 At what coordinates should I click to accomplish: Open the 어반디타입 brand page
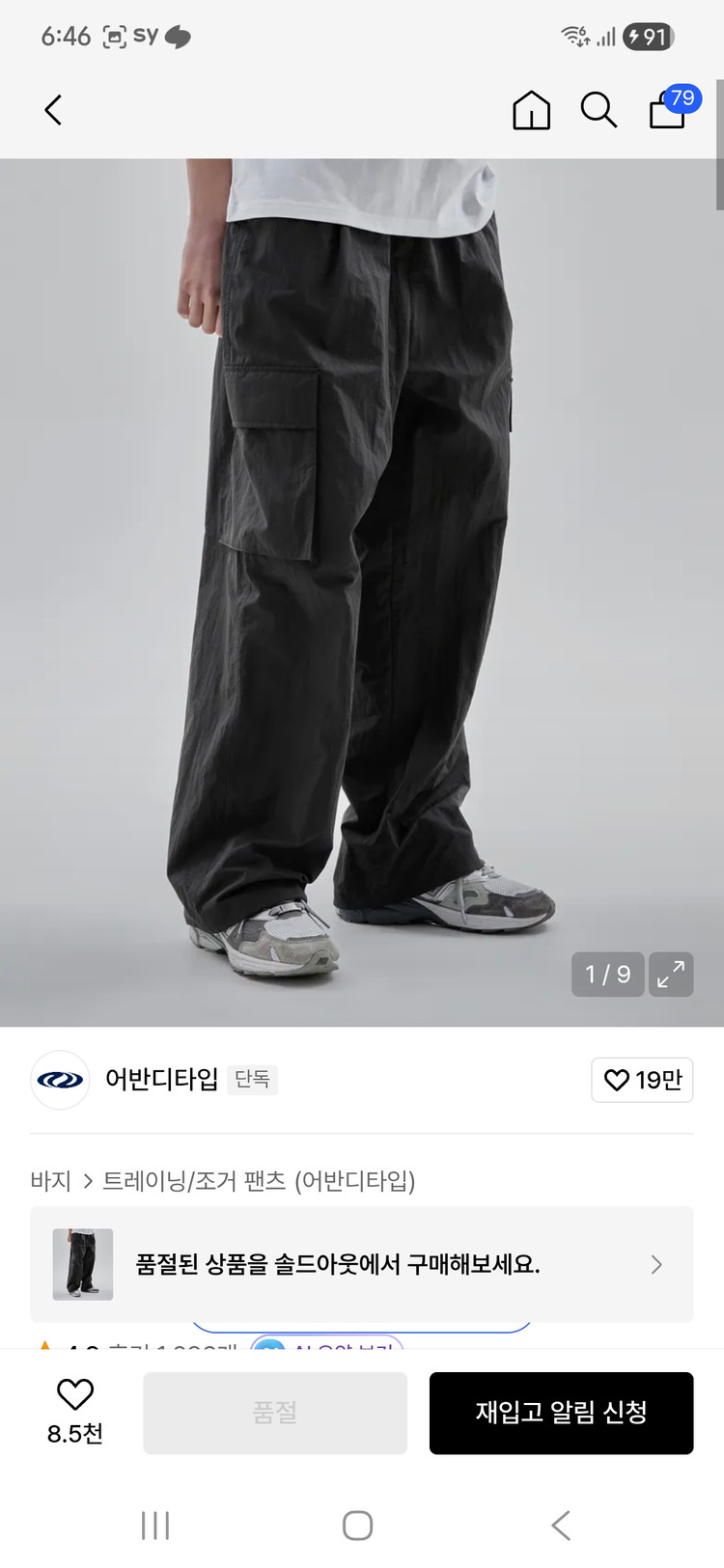click(x=161, y=1079)
